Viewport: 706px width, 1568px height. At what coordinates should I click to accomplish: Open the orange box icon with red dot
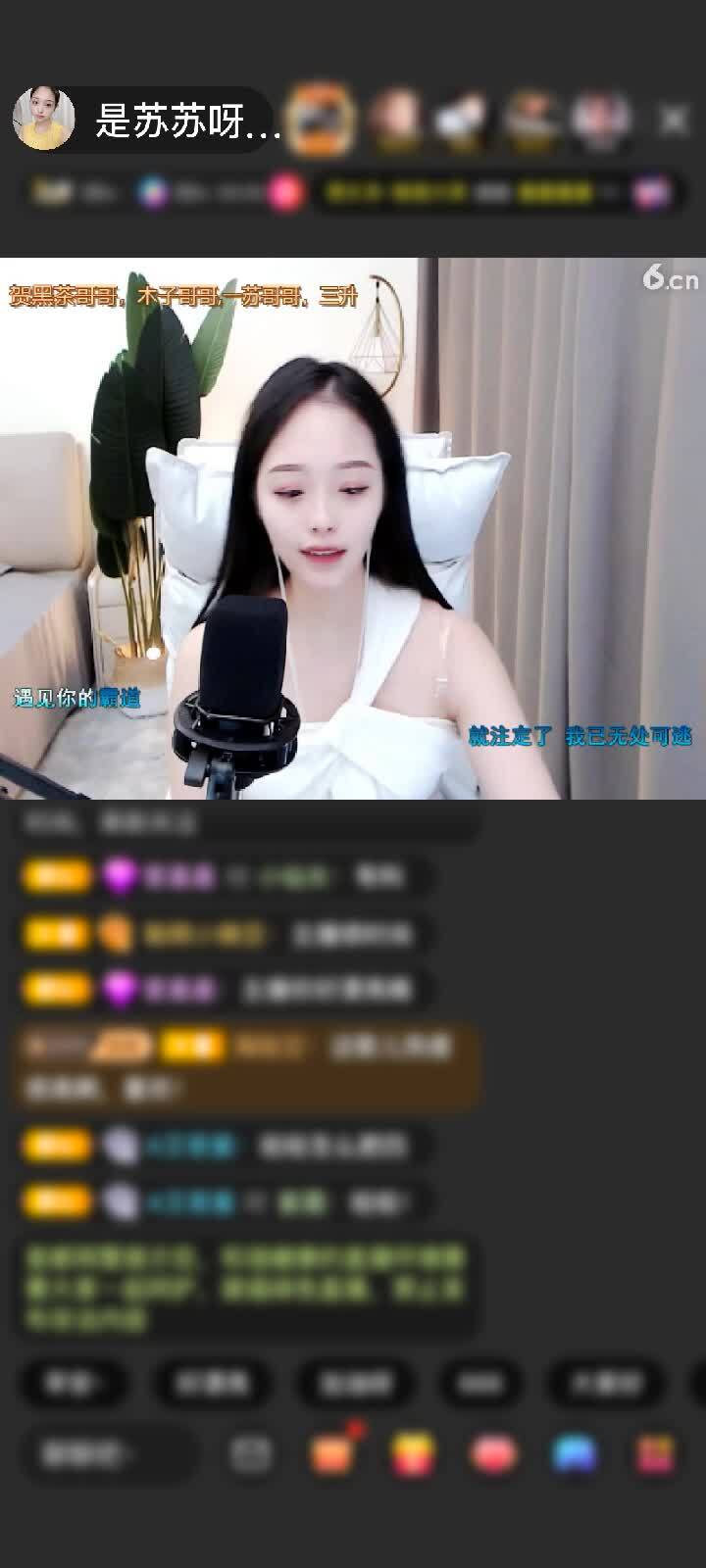(x=333, y=1454)
